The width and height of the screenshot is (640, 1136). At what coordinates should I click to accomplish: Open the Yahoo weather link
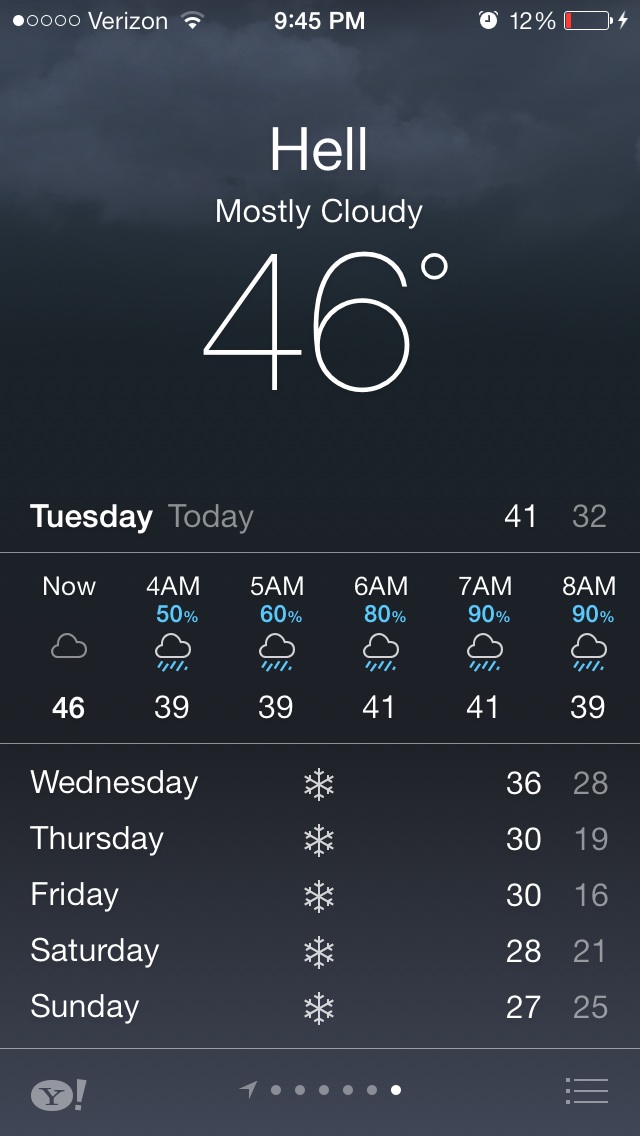point(58,1093)
